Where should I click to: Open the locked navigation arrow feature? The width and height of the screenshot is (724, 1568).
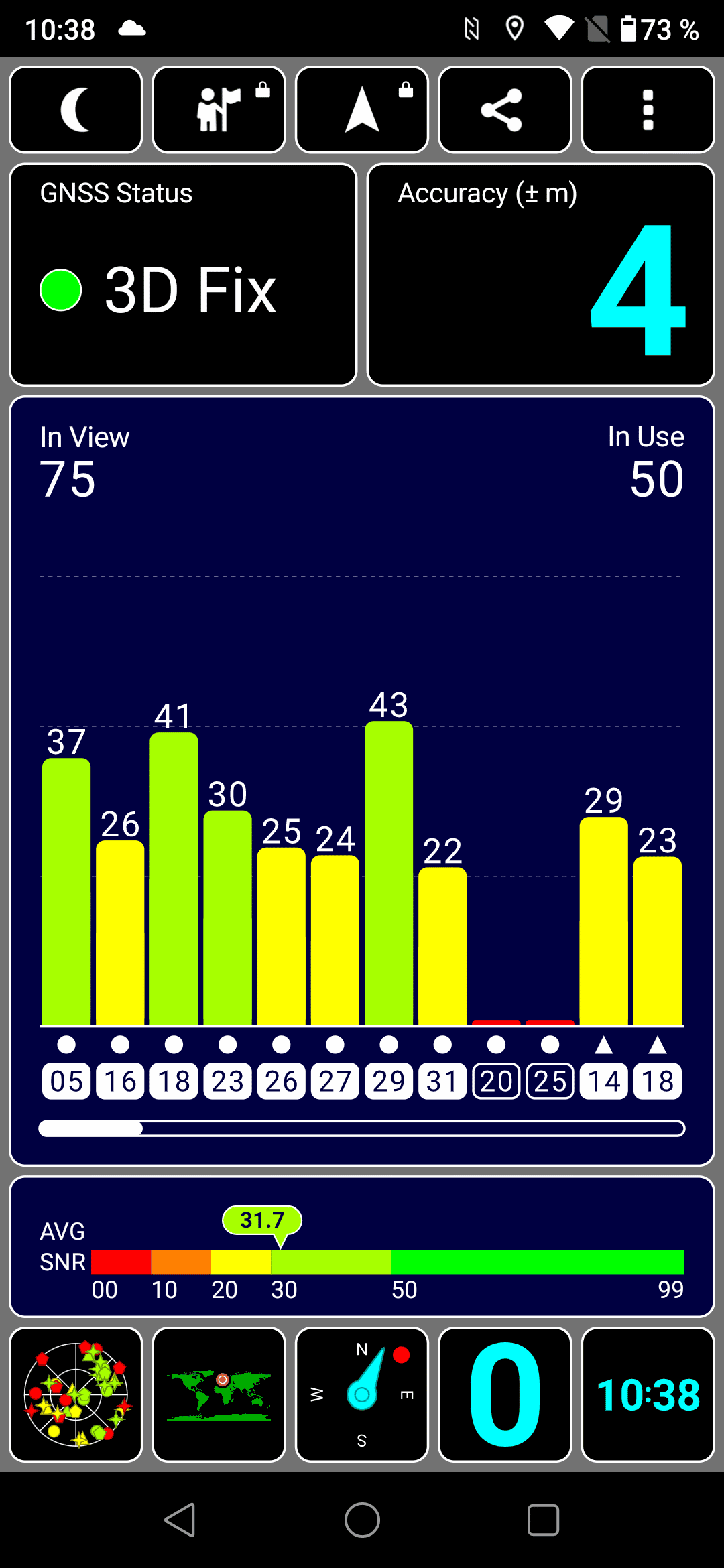[362, 110]
